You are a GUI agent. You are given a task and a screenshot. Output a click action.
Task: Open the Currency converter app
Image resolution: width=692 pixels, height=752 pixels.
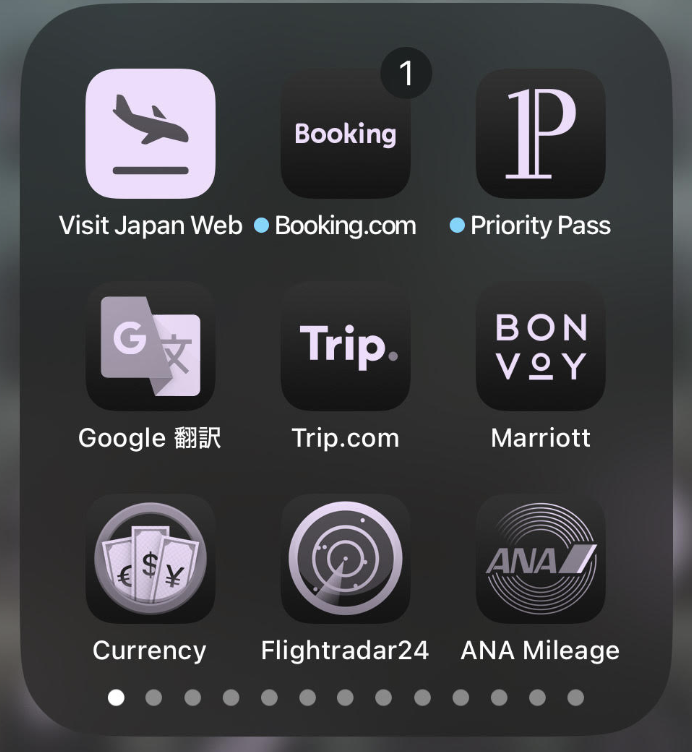click(x=150, y=558)
